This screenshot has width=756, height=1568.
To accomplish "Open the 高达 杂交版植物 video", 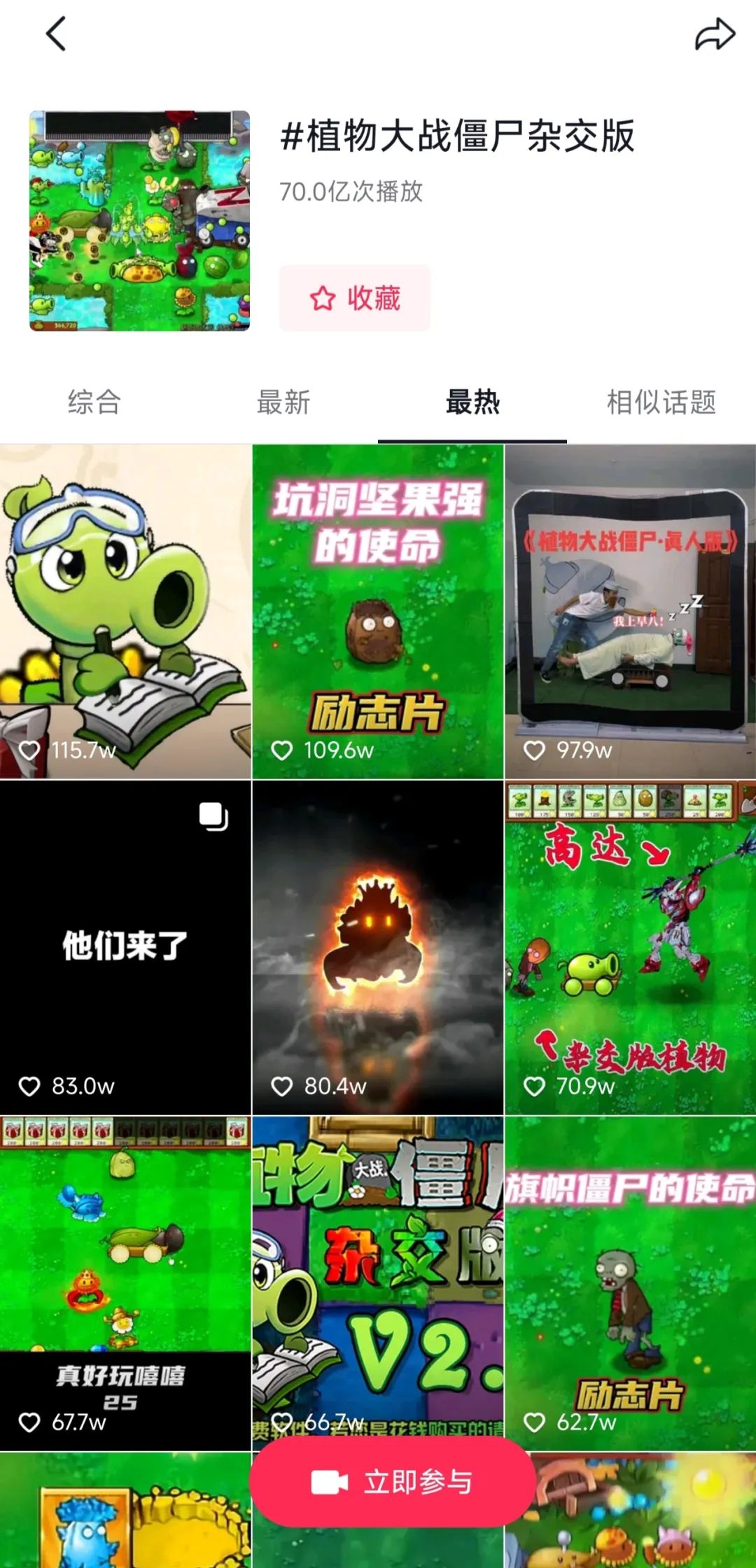I will (630, 947).
